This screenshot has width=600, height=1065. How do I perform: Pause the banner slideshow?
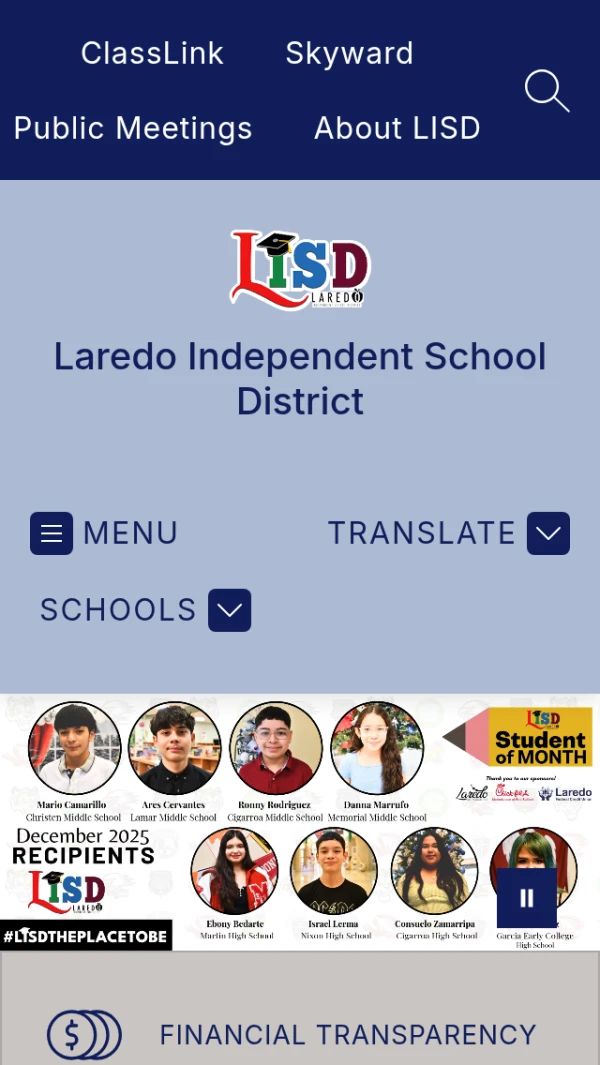click(x=527, y=898)
